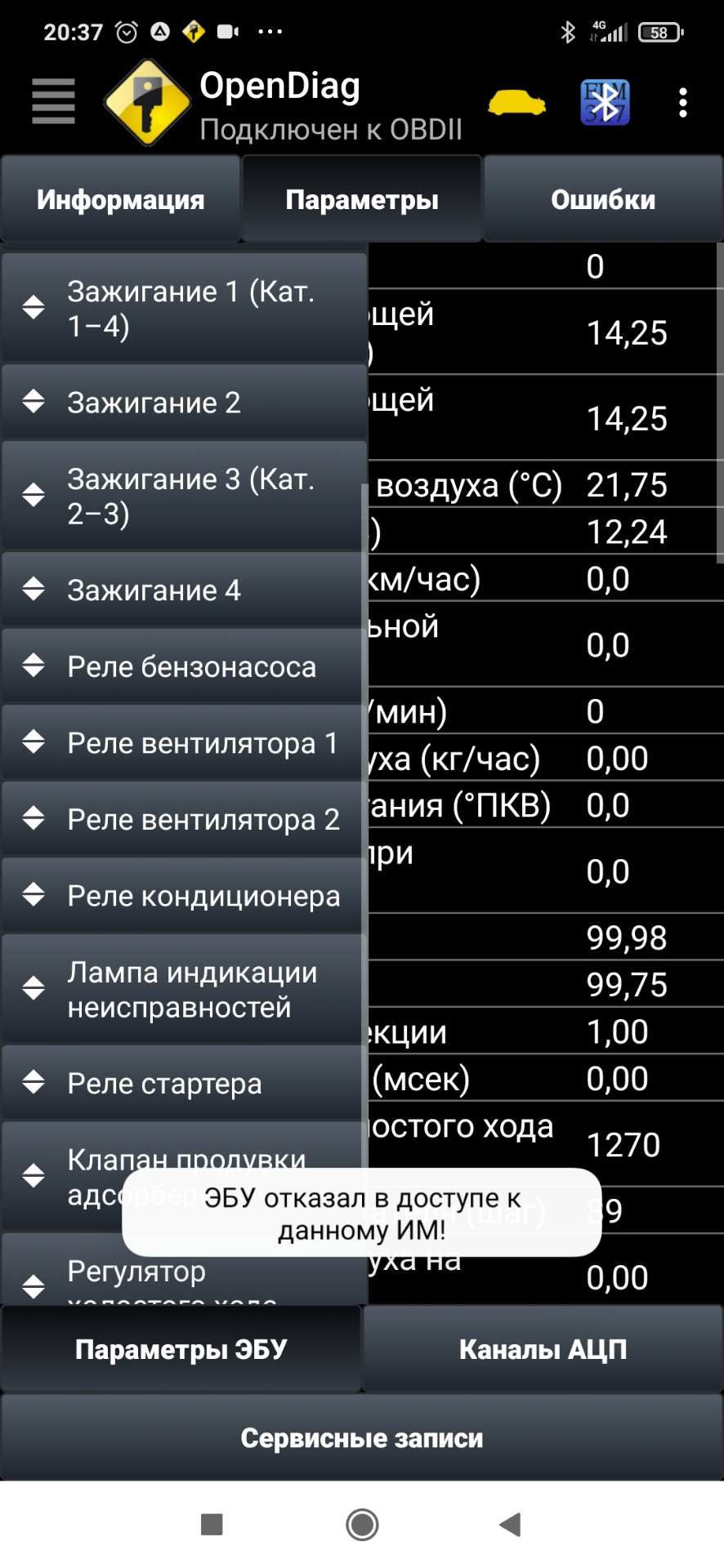Select Реле вентилятора 1

pyautogui.click(x=184, y=742)
